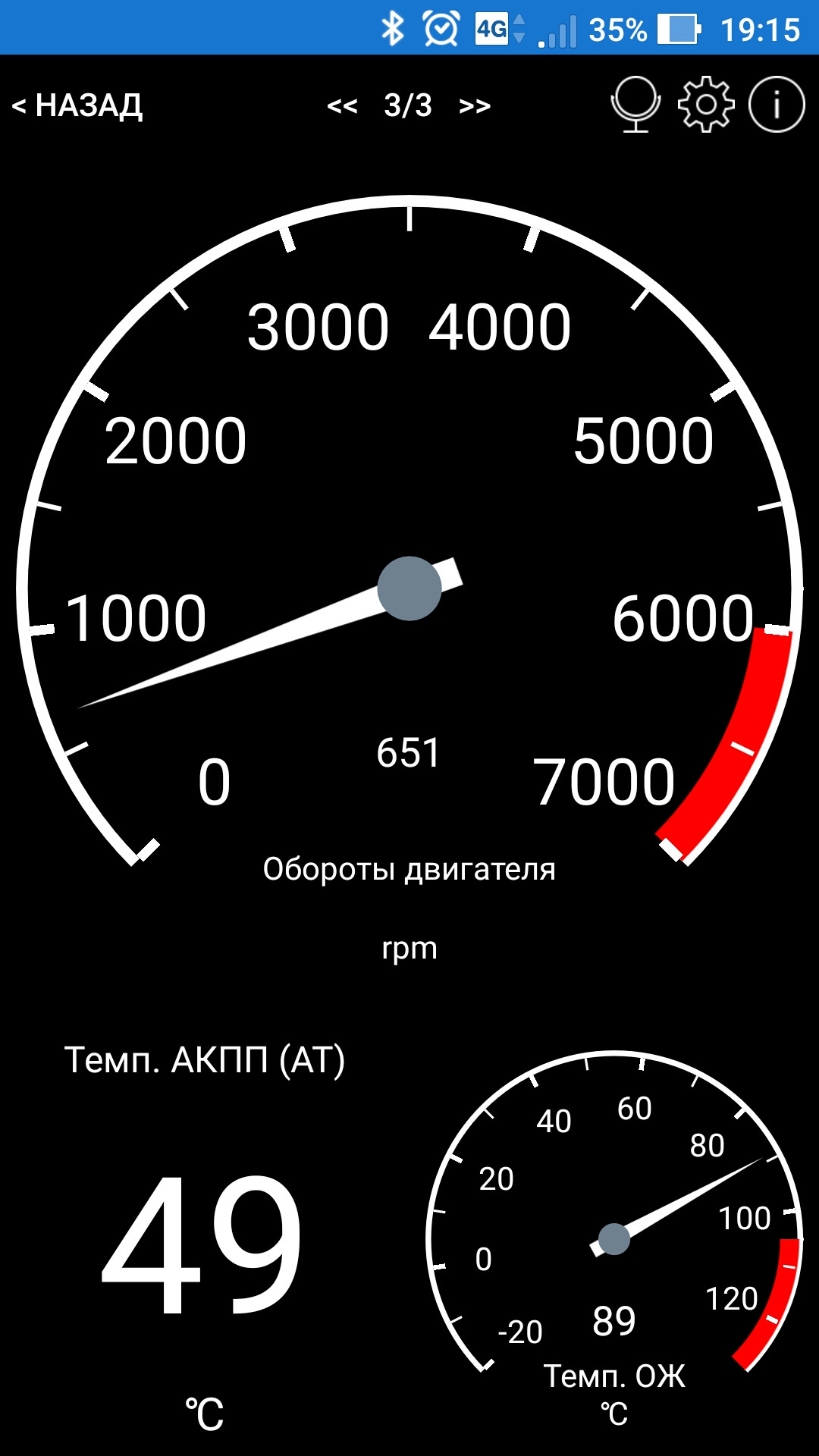Open the info icon
Screen dimensions: 819x1456
(776, 105)
